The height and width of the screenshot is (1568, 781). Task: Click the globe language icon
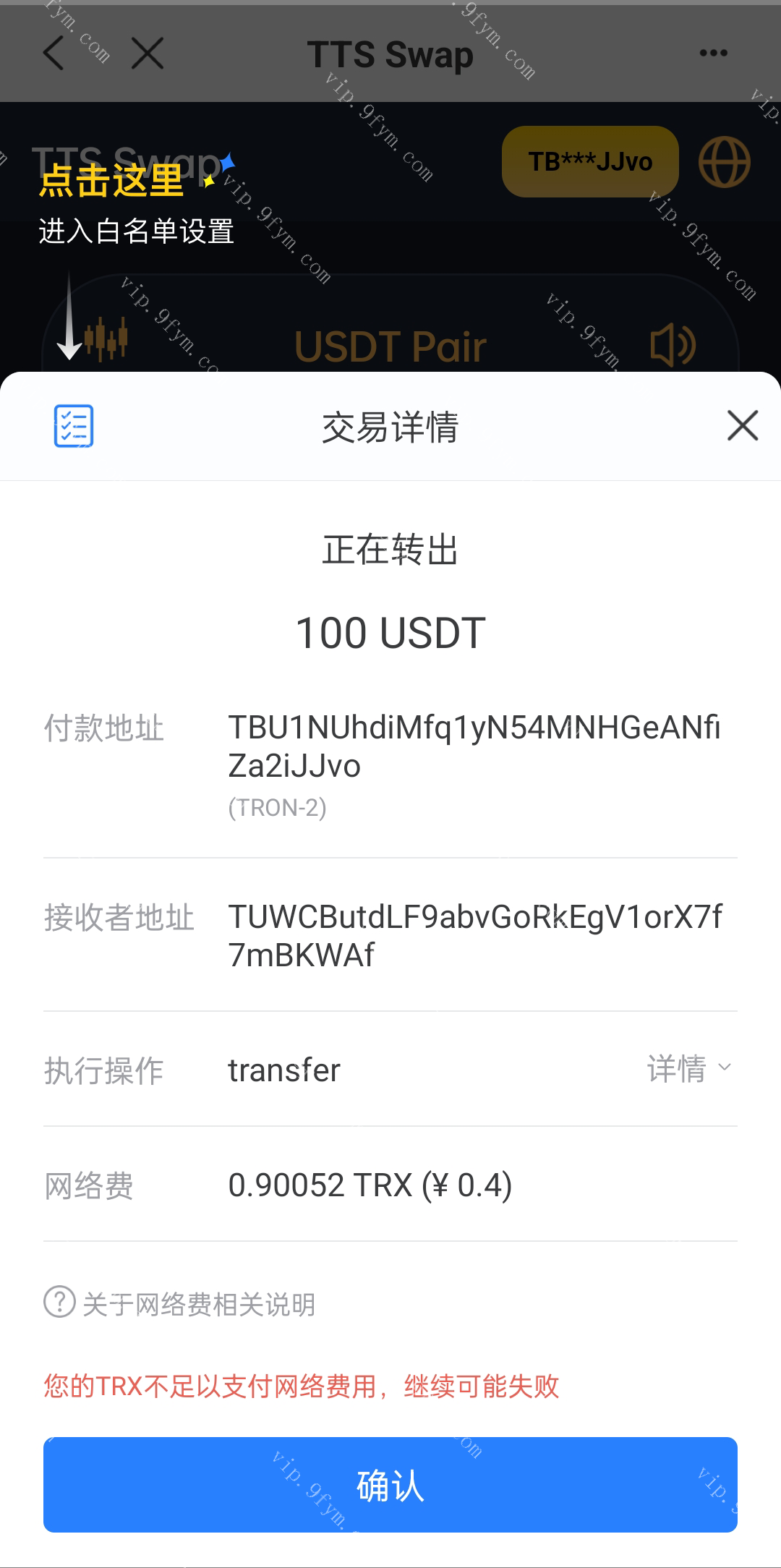click(725, 162)
